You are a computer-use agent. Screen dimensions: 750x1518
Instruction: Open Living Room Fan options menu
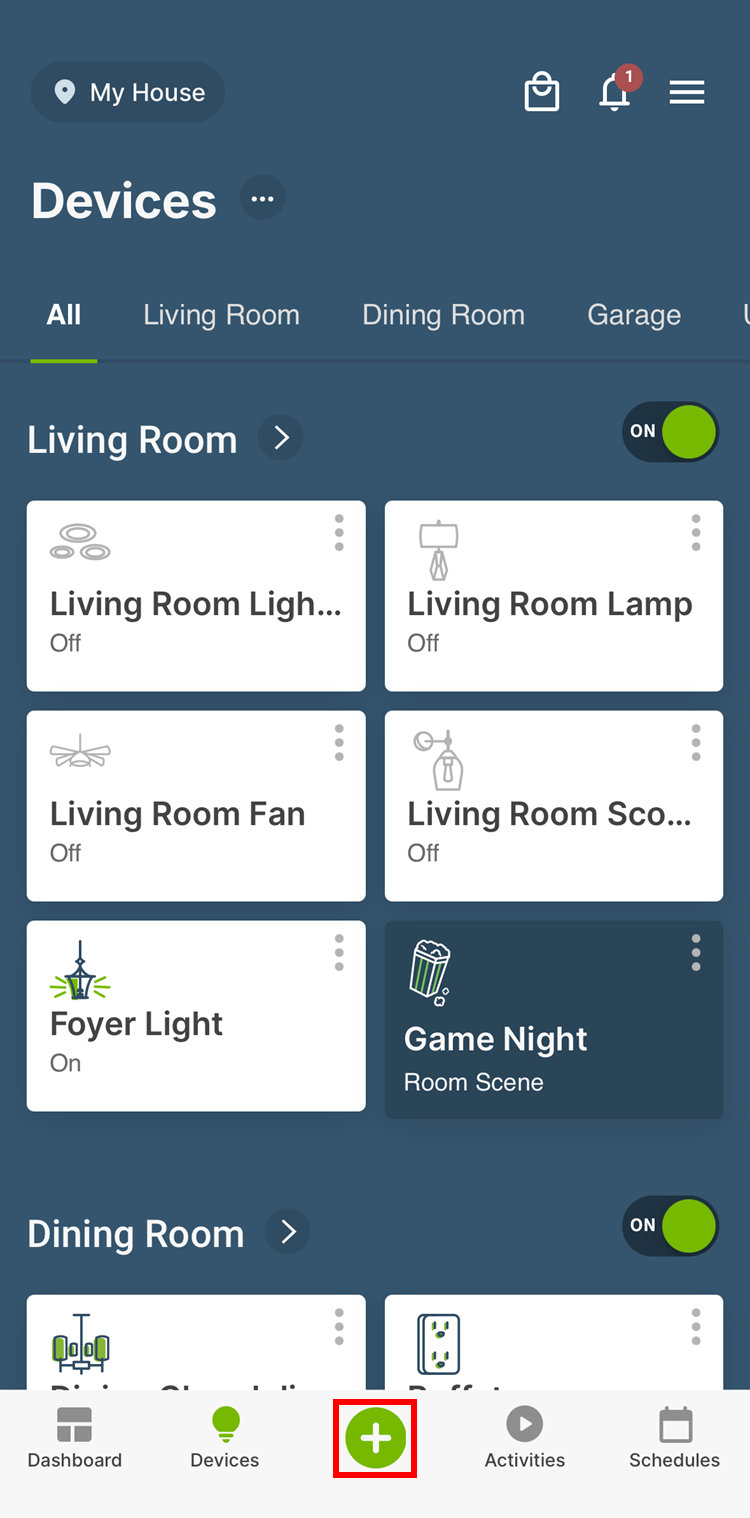pos(339,743)
